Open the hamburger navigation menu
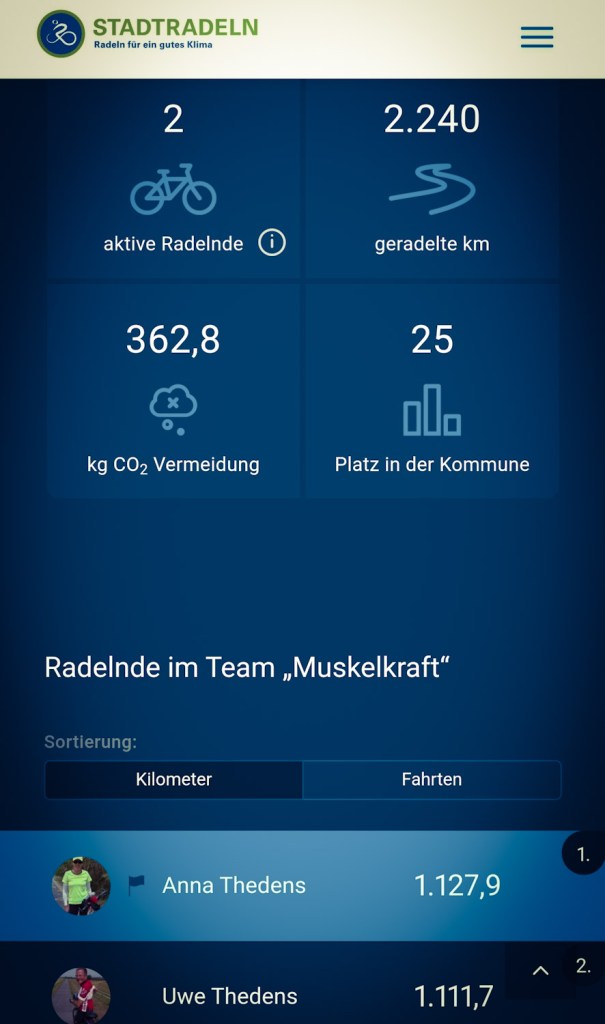 pos(537,37)
